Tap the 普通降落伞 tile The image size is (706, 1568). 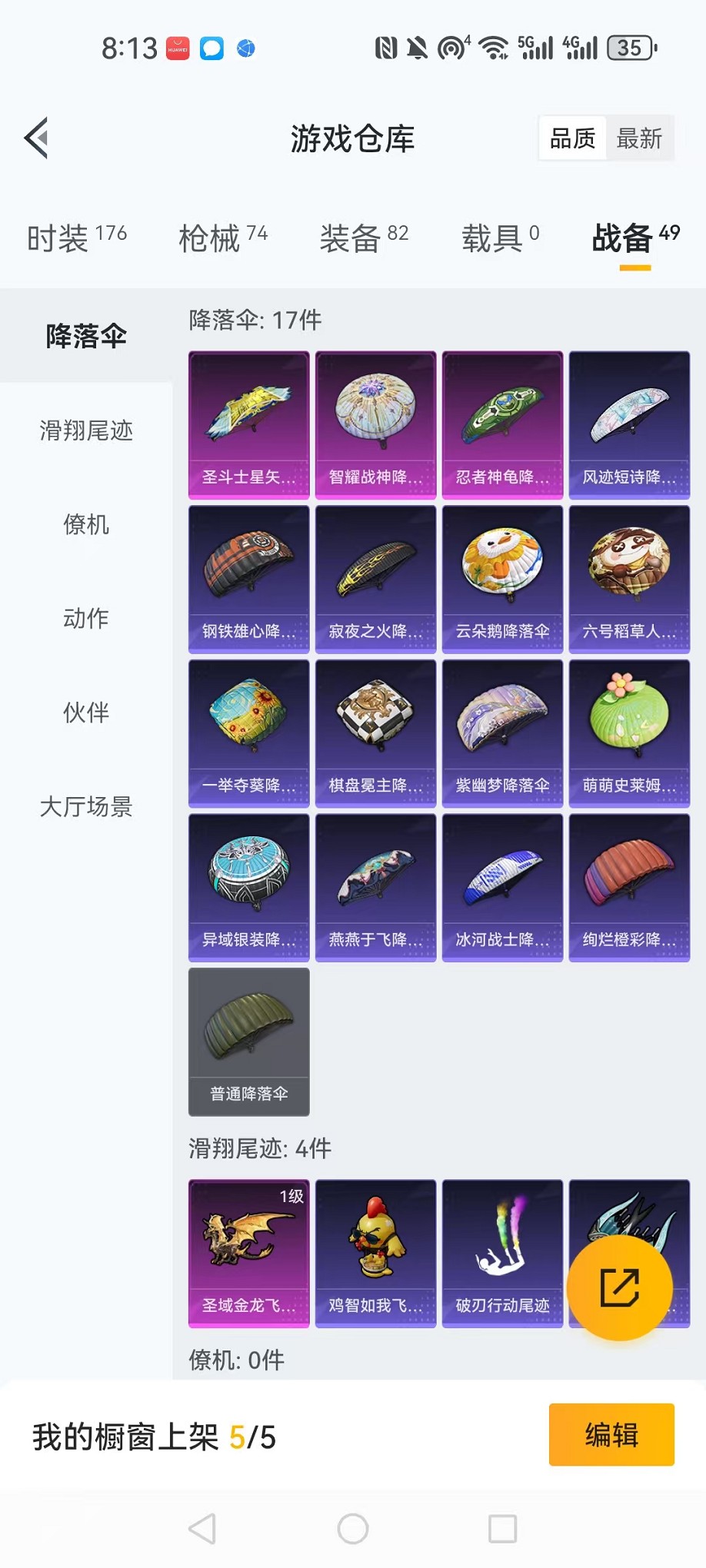(248, 1041)
